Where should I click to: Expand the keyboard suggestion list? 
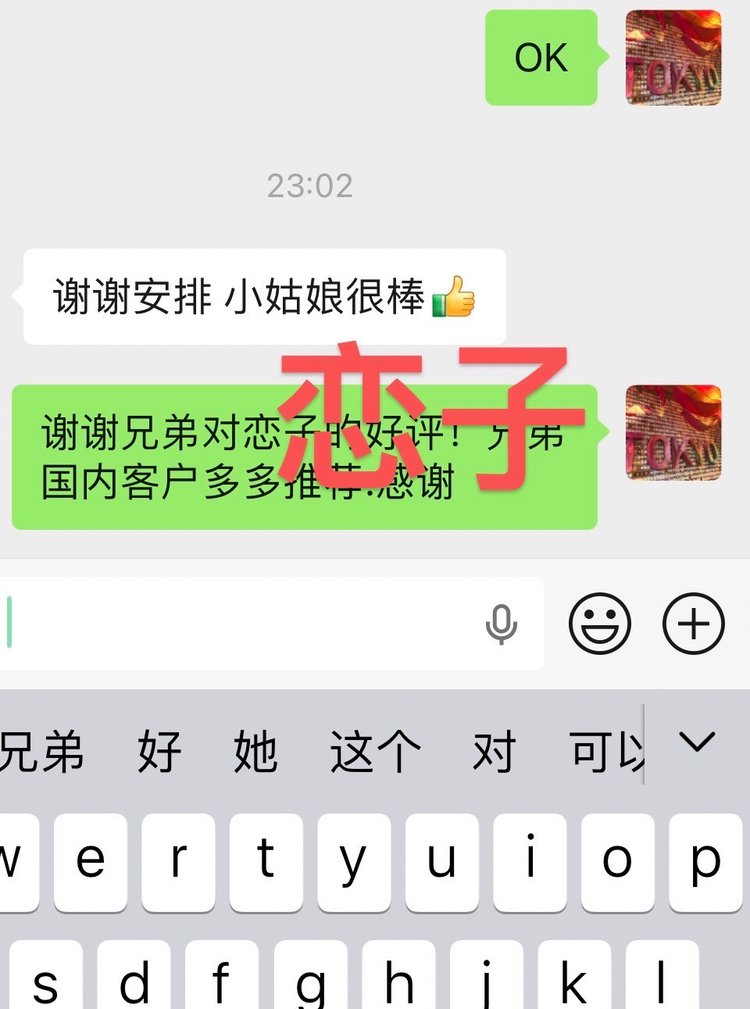pyautogui.click(x=697, y=742)
